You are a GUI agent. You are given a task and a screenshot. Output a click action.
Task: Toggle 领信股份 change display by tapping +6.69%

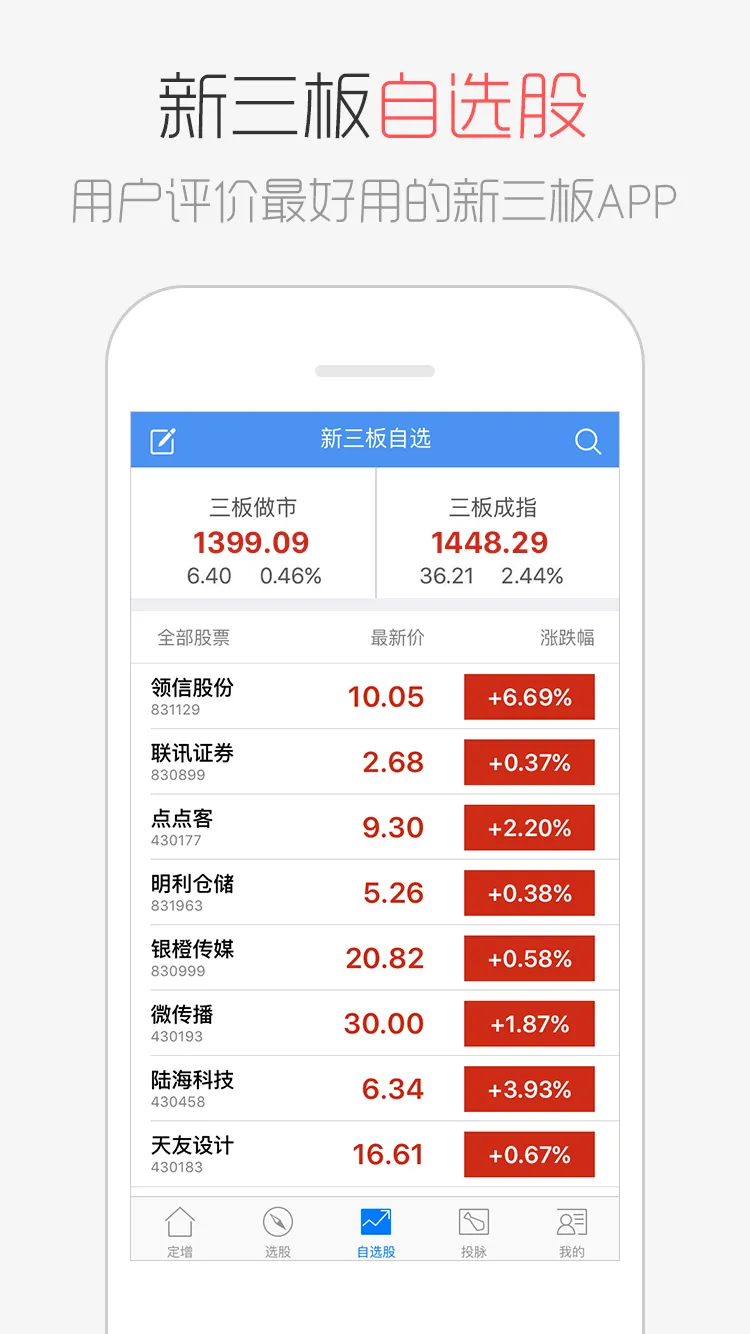point(529,697)
